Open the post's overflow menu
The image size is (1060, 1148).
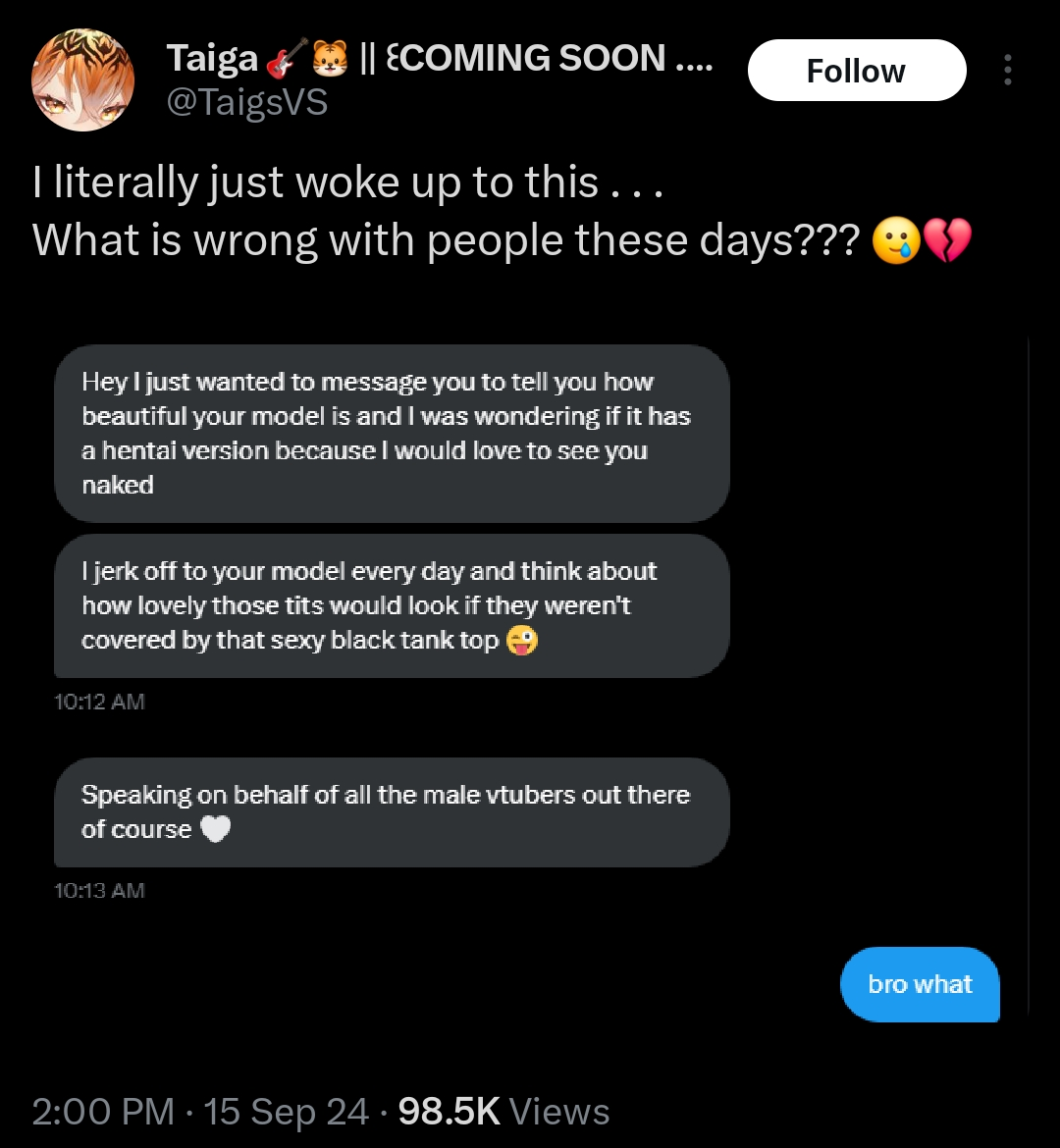click(1007, 70)
